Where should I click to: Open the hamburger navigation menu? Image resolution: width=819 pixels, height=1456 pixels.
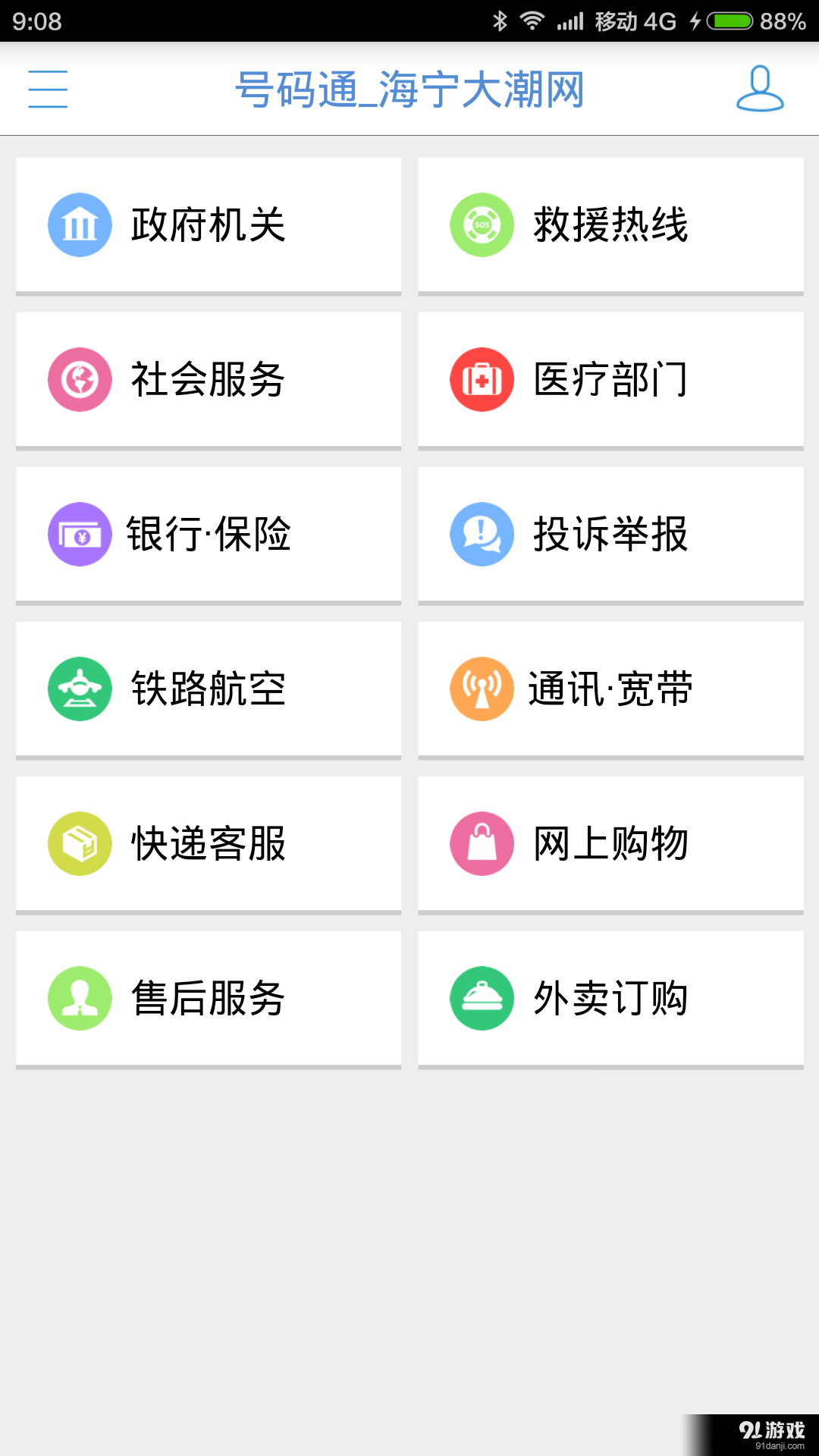48,89
